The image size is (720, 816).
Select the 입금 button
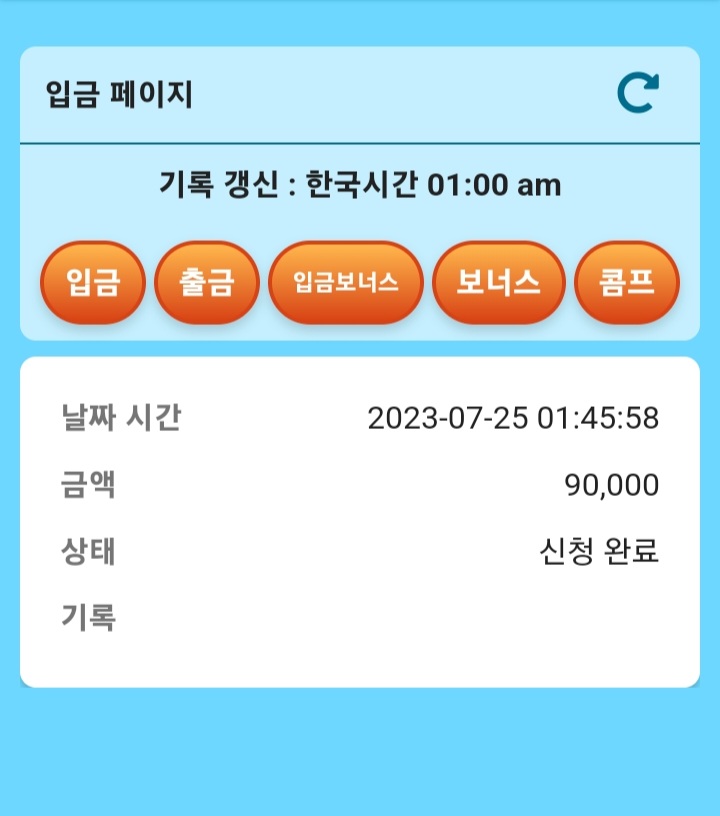tap(93, 283)
